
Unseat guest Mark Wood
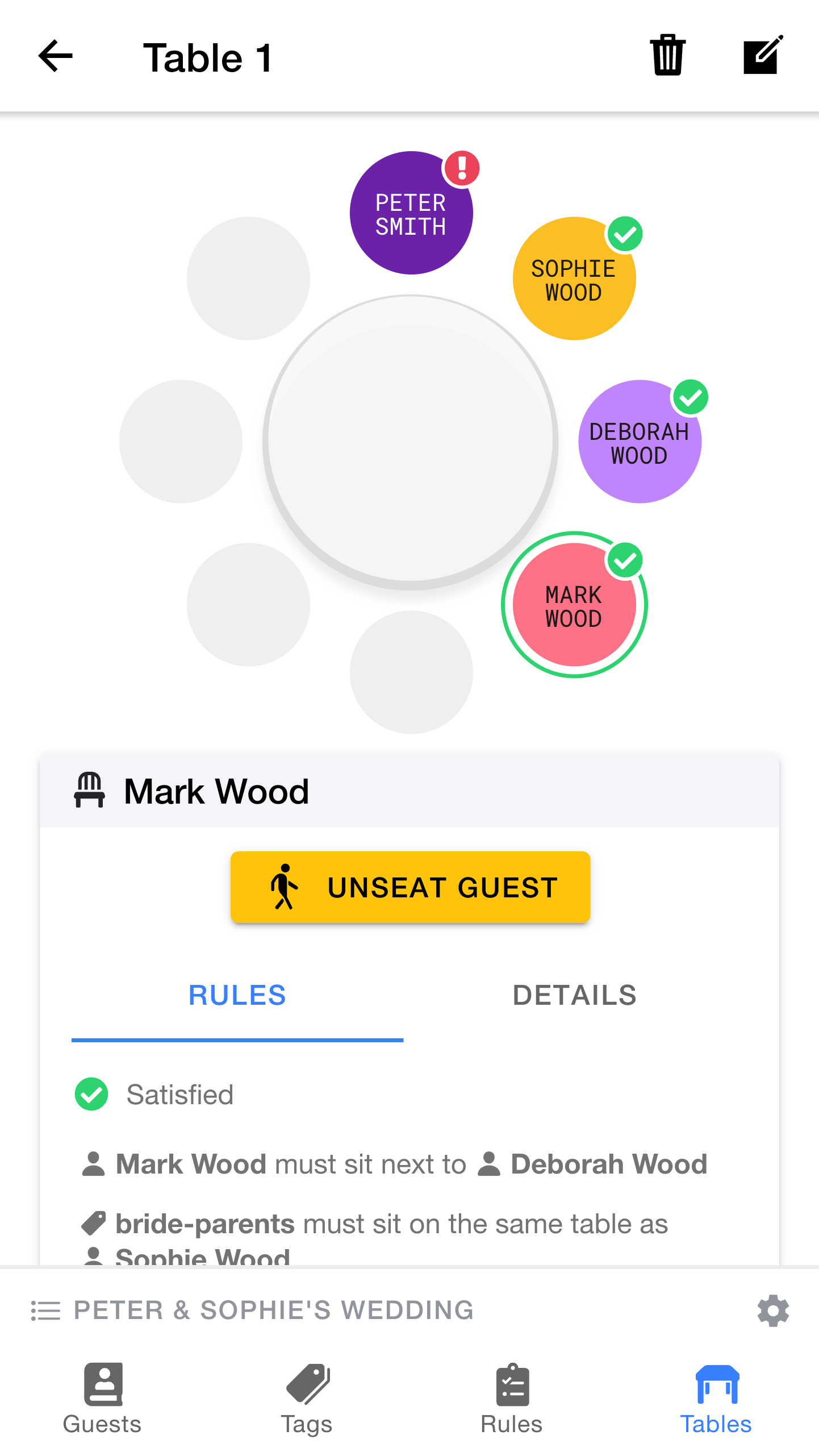click(x=410, y=887)
